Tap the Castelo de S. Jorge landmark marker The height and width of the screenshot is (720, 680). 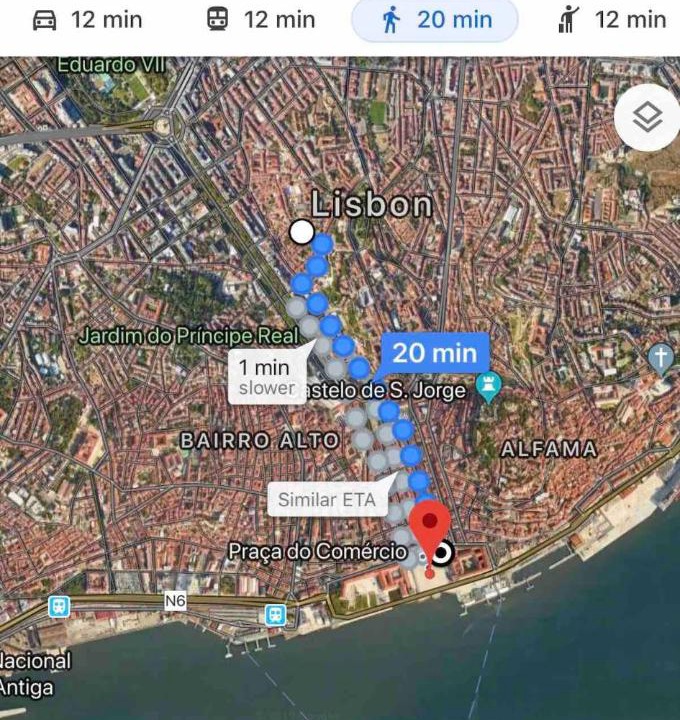pyautogui.click(x=488, y=387)
